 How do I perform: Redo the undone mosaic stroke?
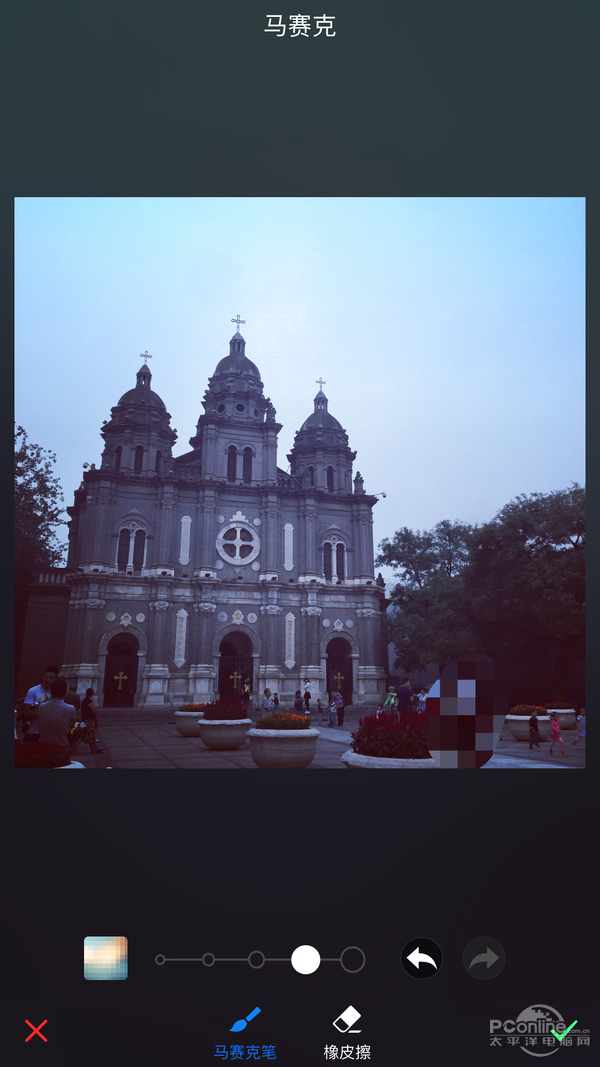tap(484, 959)
